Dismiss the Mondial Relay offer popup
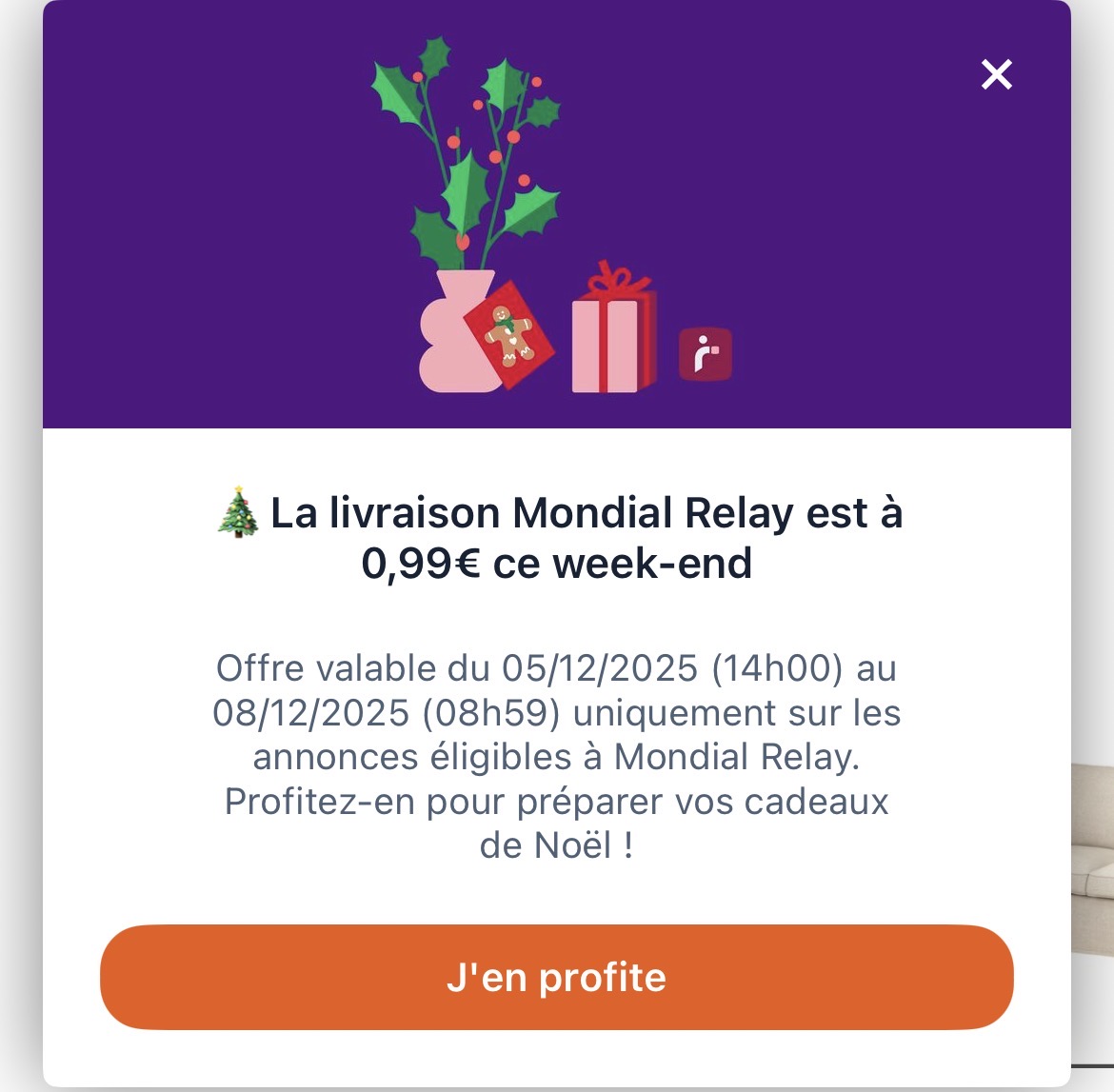This screenshot has height=1092, width=1114. 997,74
